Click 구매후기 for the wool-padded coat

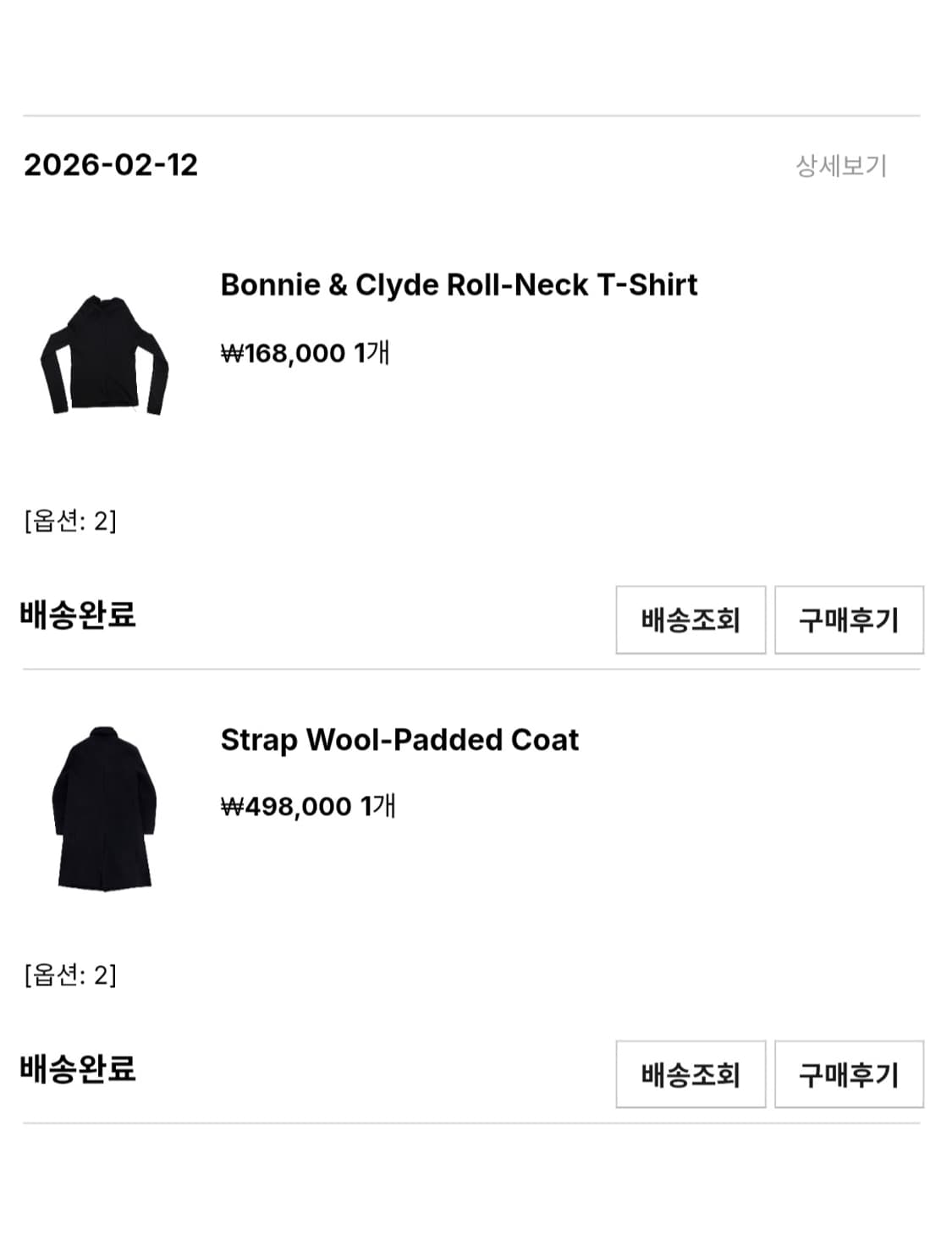(x=849, y=1076)
